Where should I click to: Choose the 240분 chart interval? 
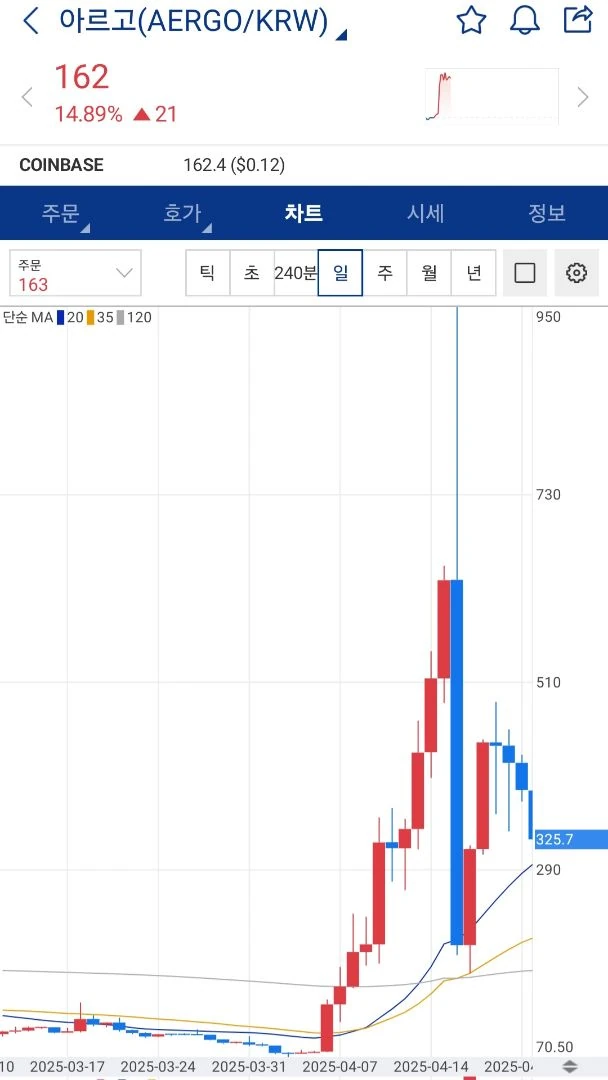tap(295, 273)
